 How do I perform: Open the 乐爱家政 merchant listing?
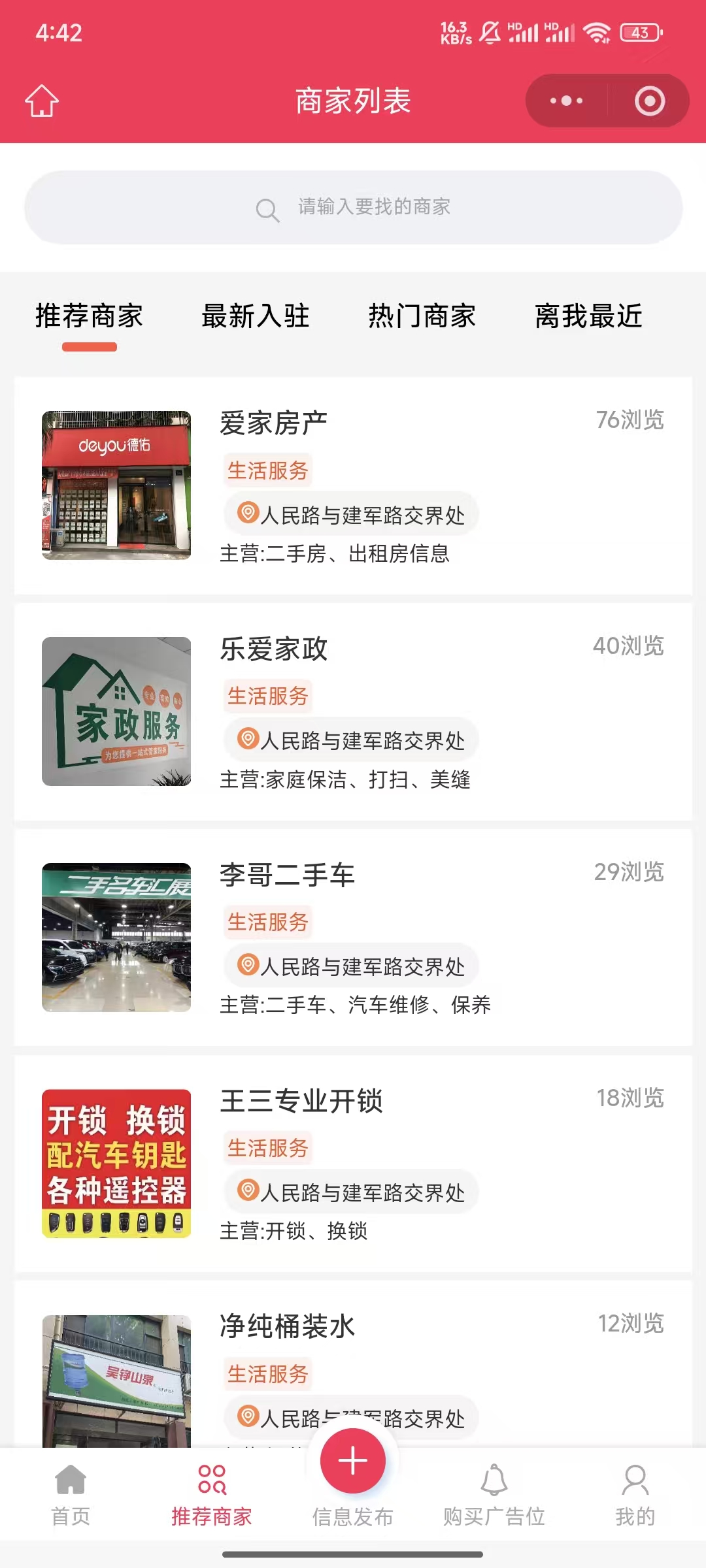(x=353, y=711)
